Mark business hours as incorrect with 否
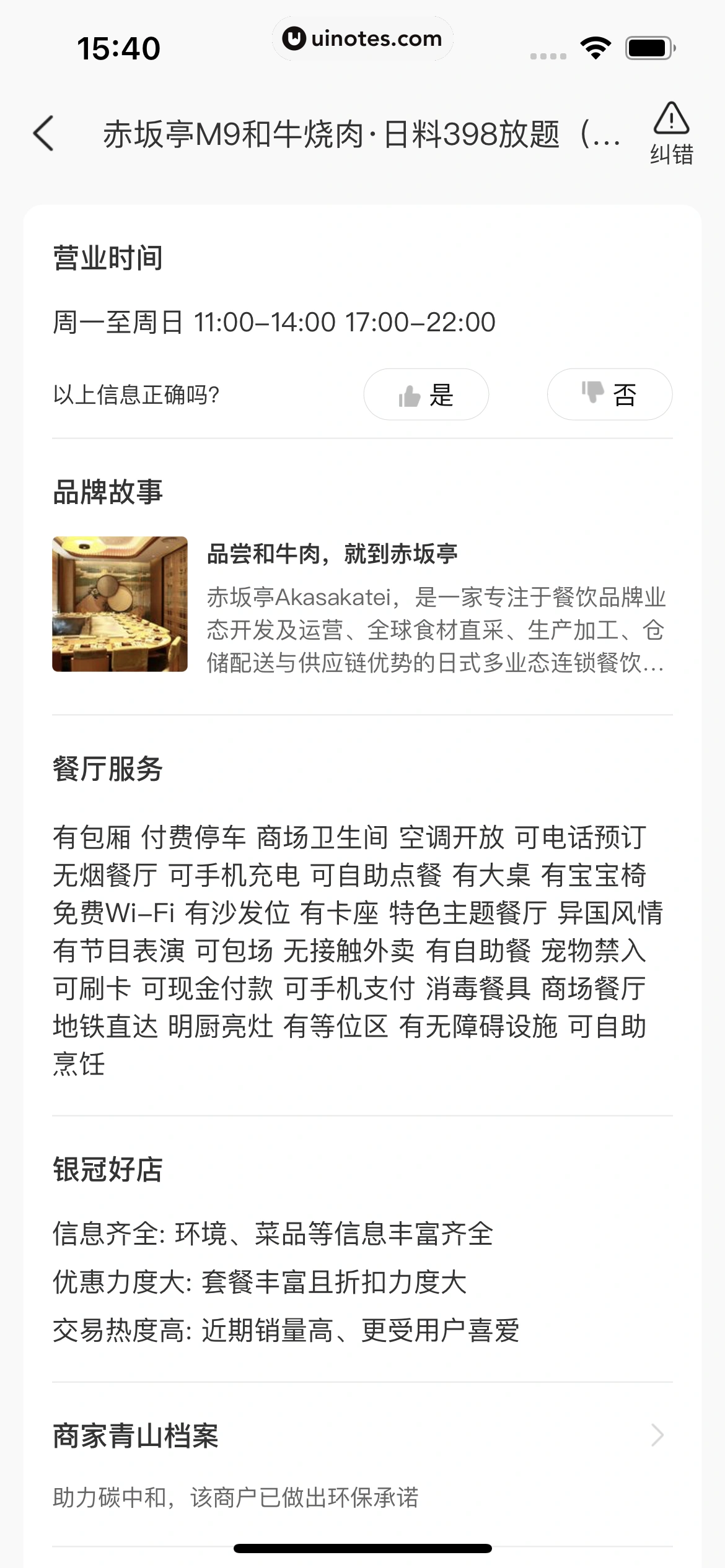This screenshot has height=1568, width=725. [x=609, y=394]
